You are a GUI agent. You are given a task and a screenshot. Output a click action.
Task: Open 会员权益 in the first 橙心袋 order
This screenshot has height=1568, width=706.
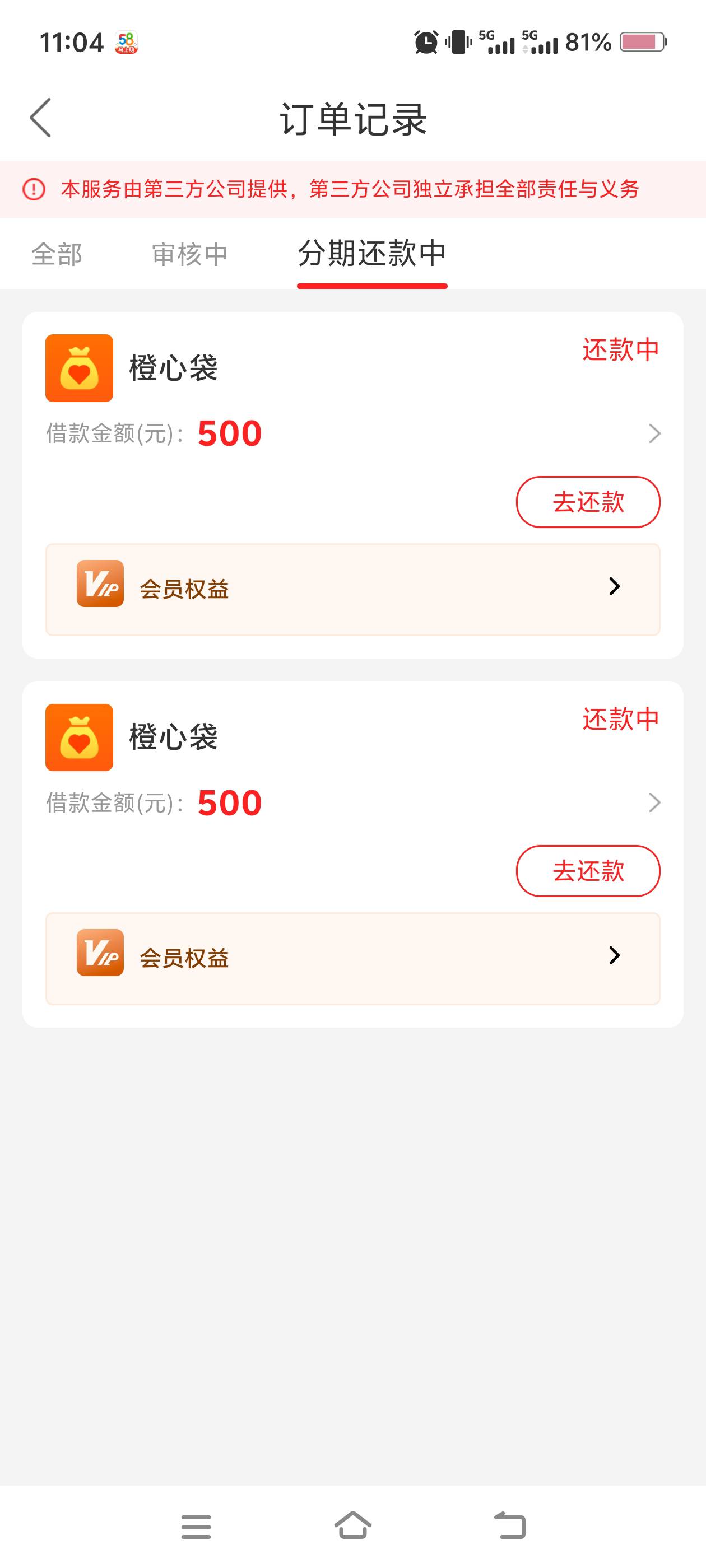(352, 589)
